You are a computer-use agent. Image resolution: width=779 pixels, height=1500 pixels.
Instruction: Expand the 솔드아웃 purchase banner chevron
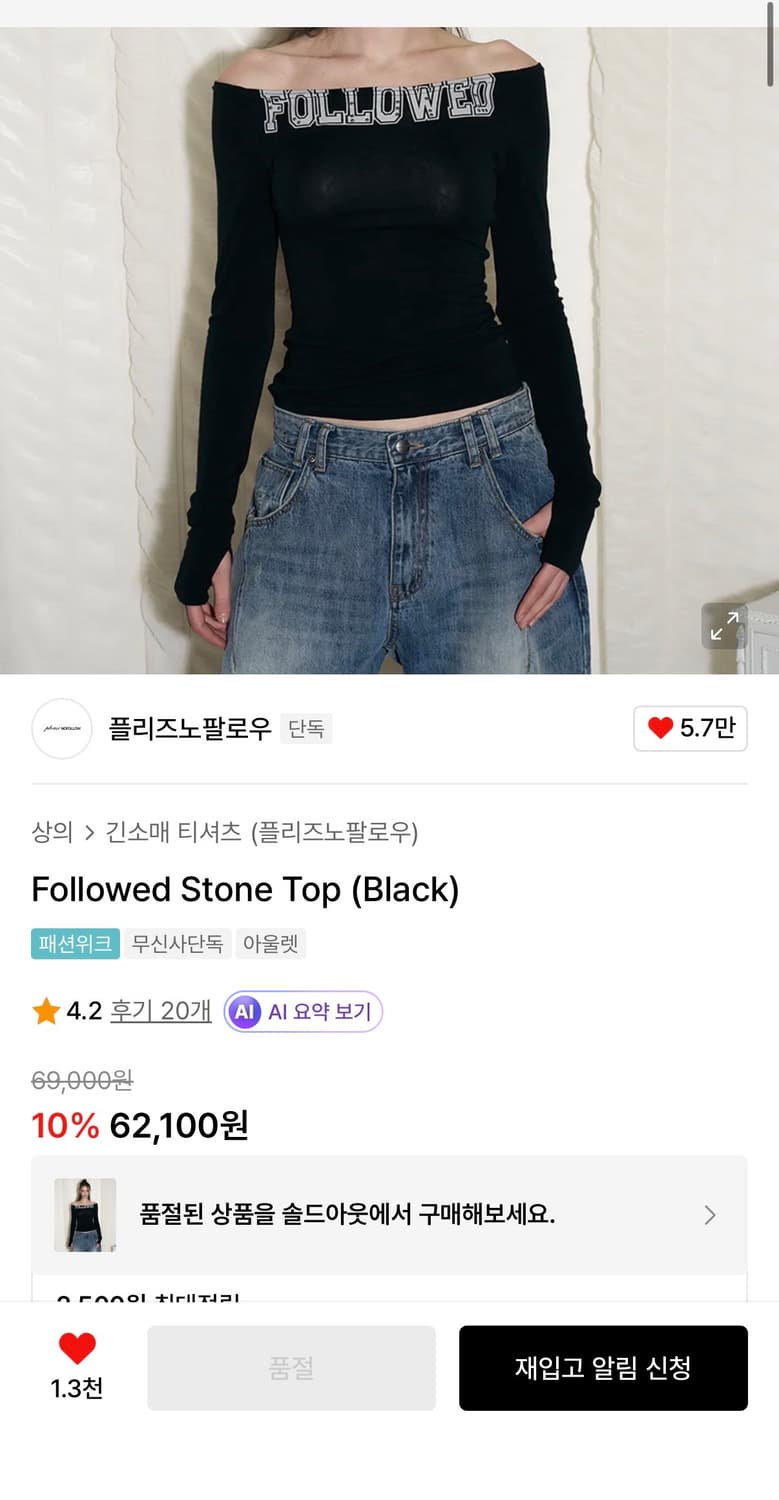pos(710,1215)
